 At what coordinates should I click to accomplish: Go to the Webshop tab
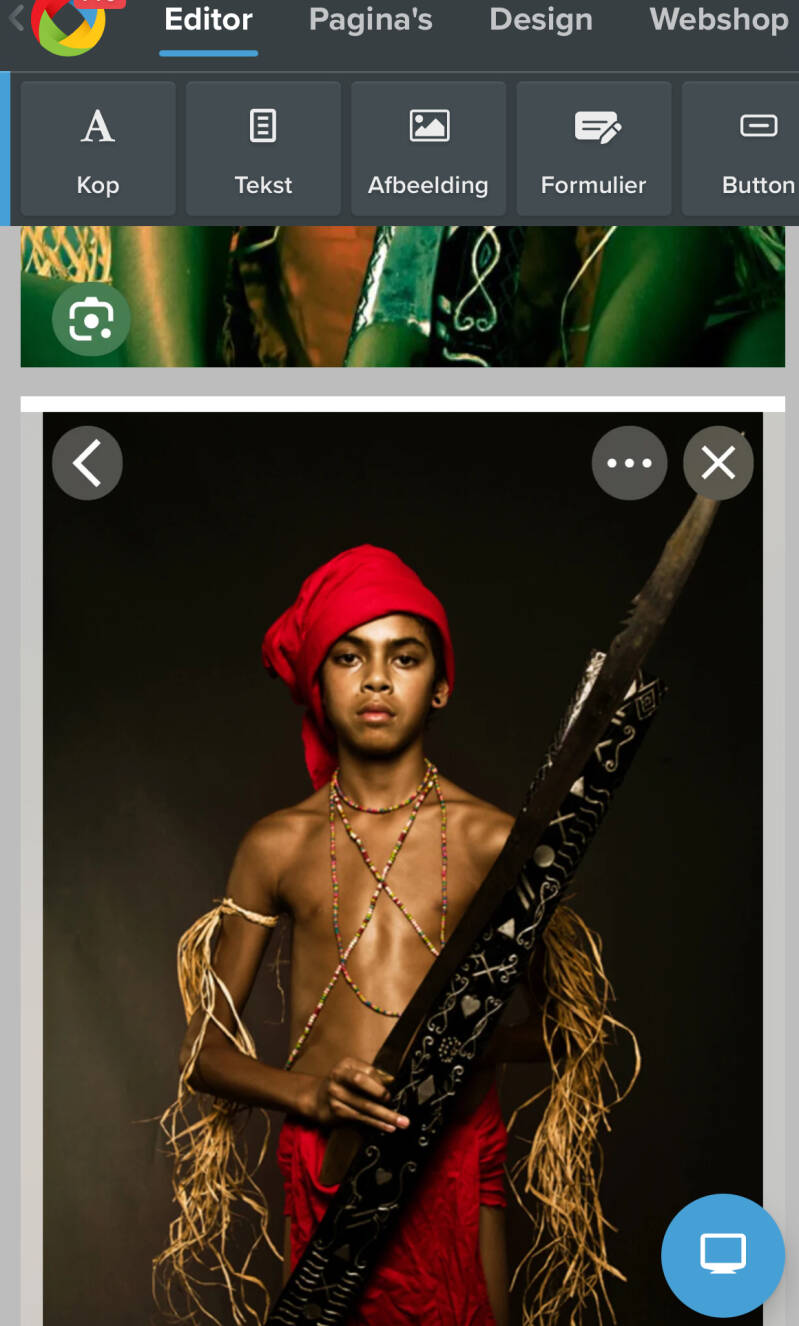(718, 20)
